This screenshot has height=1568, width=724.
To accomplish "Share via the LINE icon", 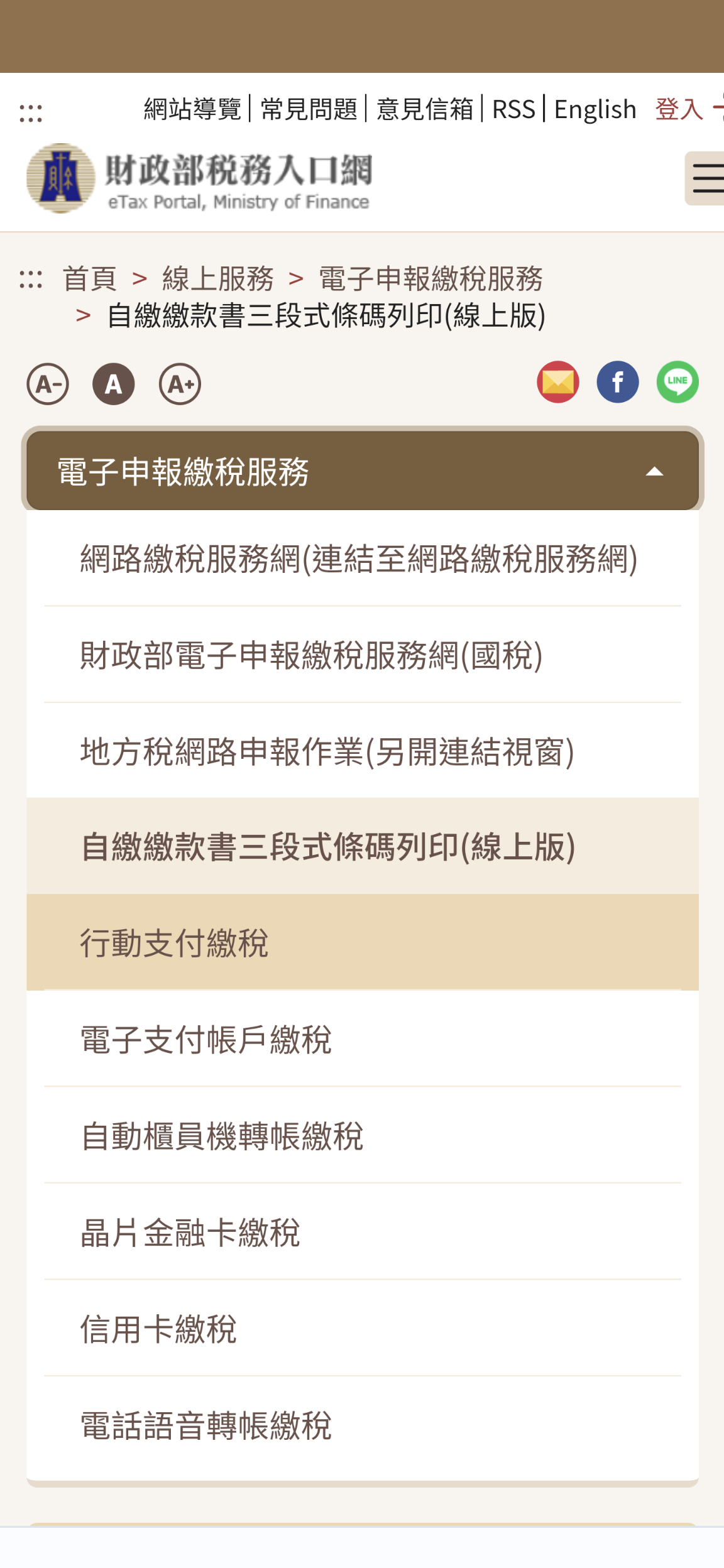I will click(677, 382).
